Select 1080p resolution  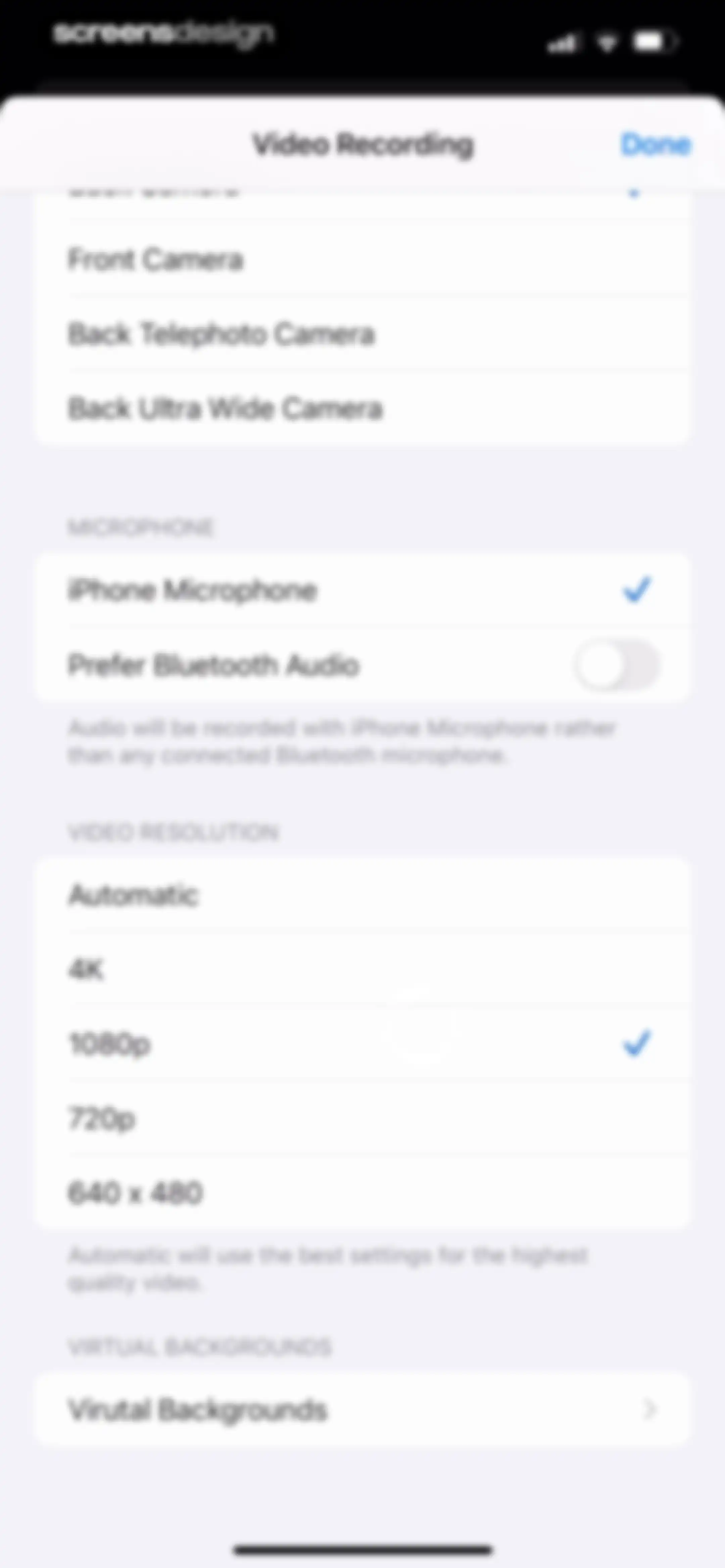coord(362,1044)
